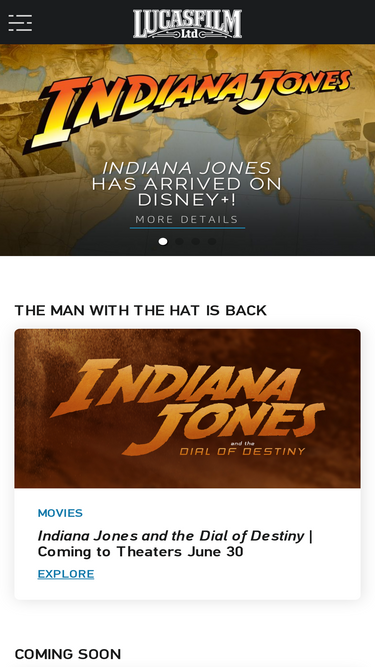375x667 pixels.
Task: Go to the second carousel slide dot
Action: point(179,242)
